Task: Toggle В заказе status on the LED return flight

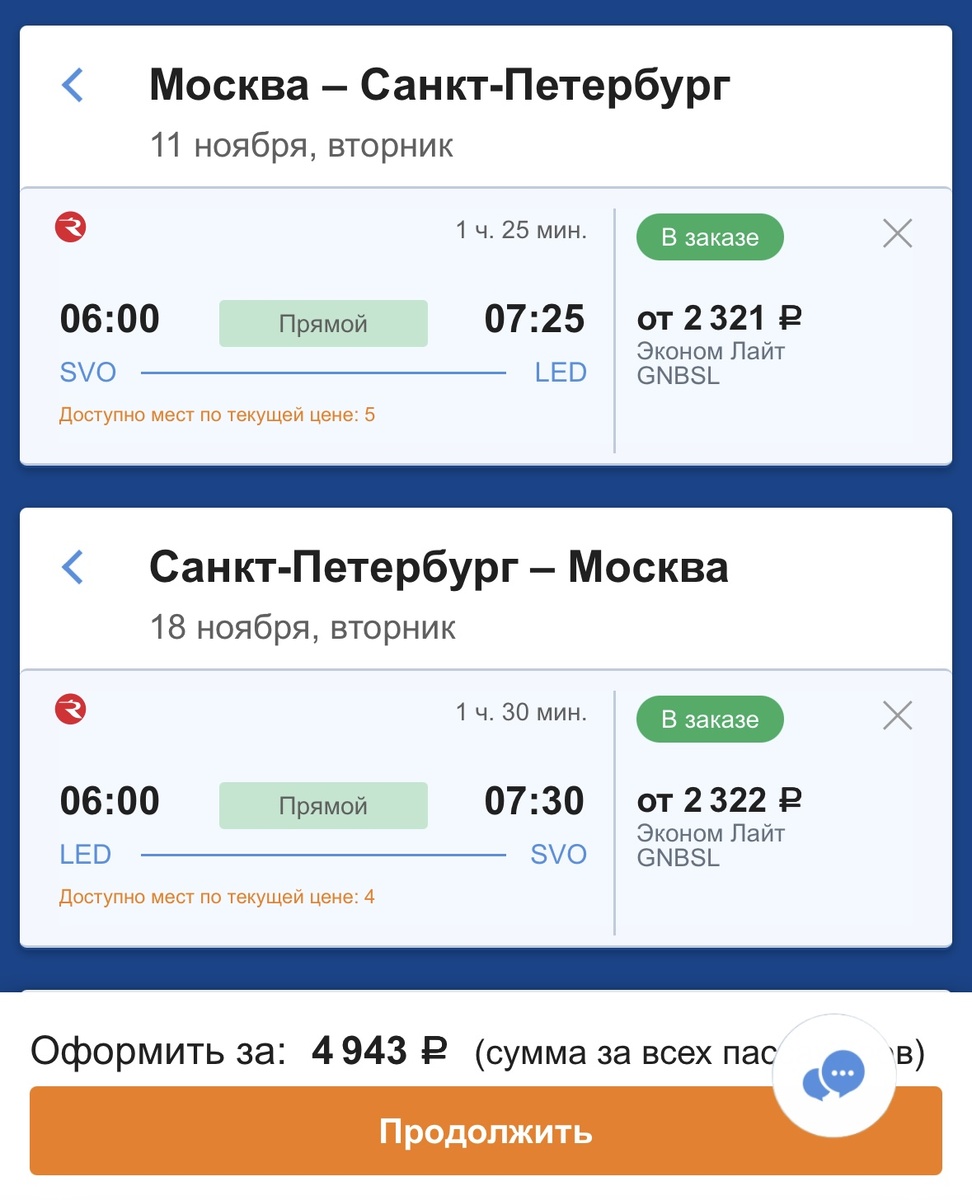Action: click(x=709, y=719)
